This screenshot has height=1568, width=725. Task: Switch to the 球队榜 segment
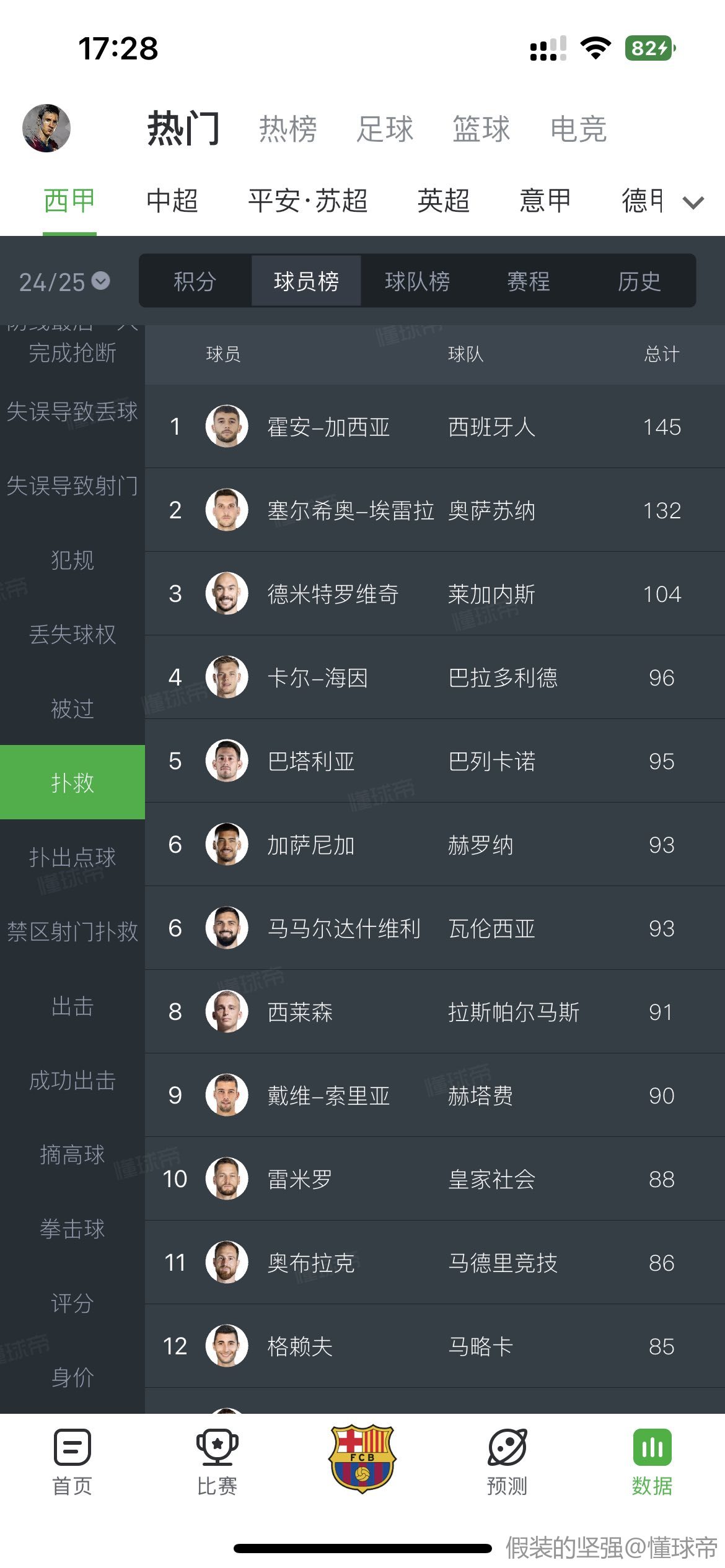[x=417, y=281]
